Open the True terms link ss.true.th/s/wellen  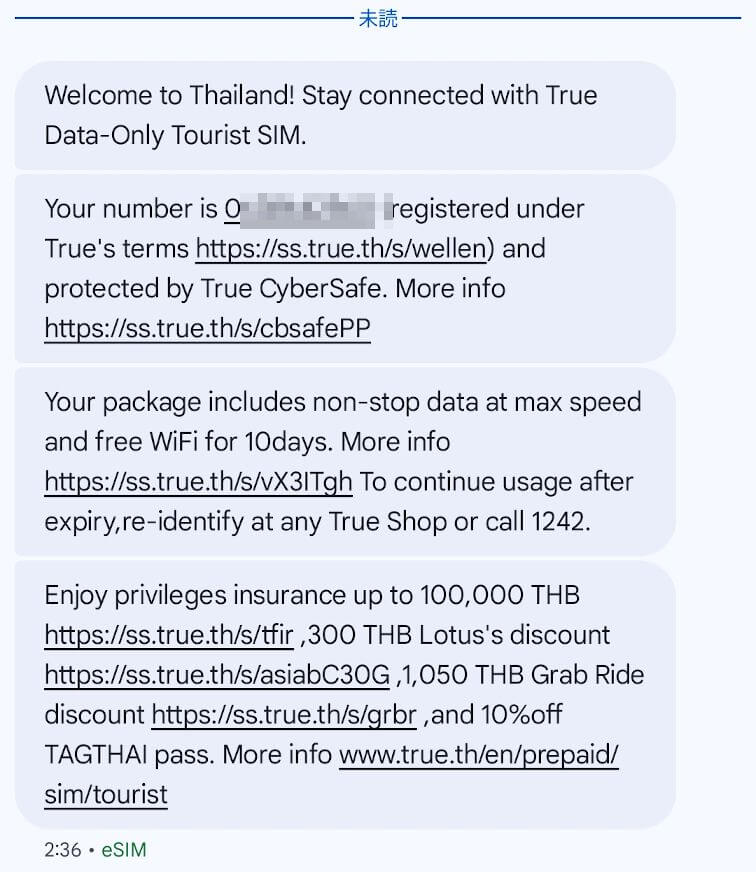[340, 248]
